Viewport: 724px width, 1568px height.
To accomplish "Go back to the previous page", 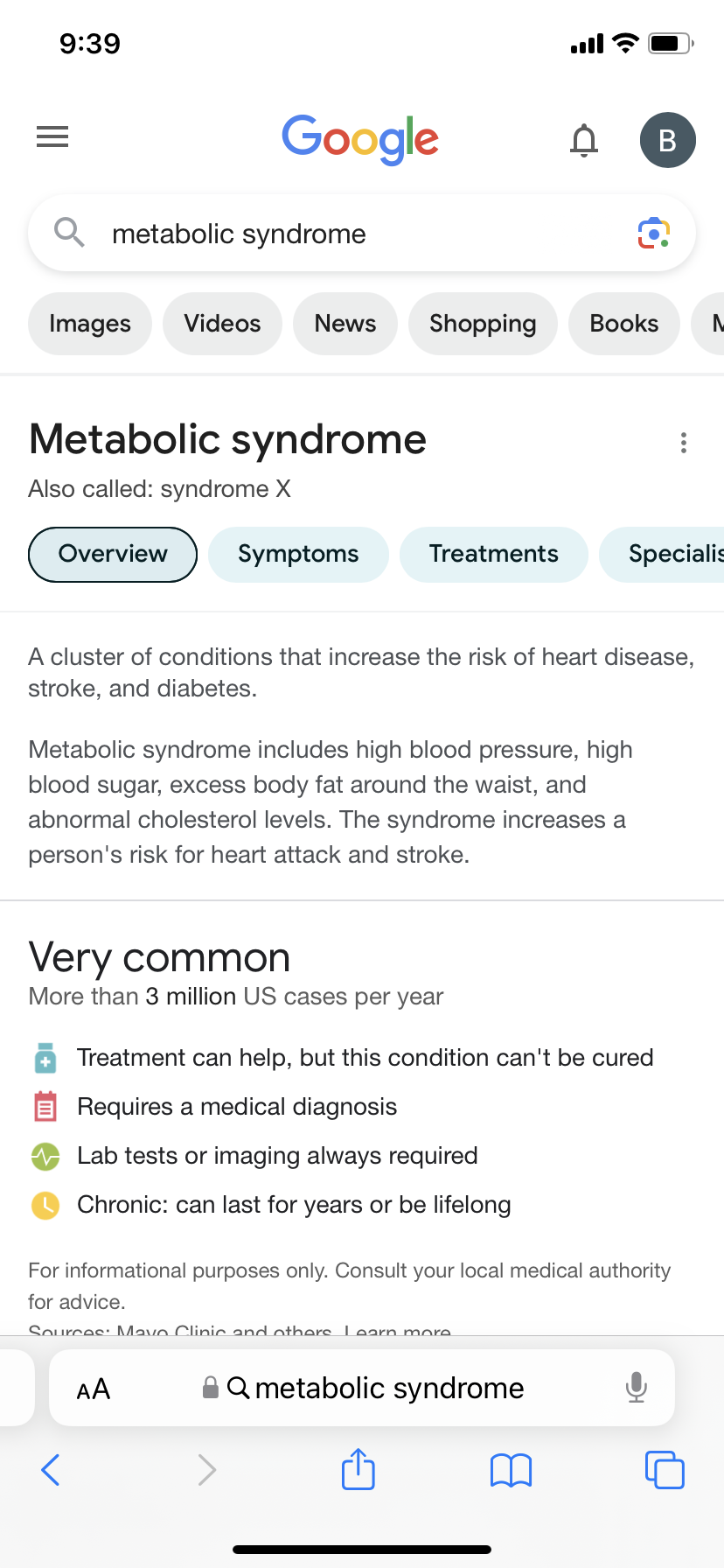I will 51,1470.
